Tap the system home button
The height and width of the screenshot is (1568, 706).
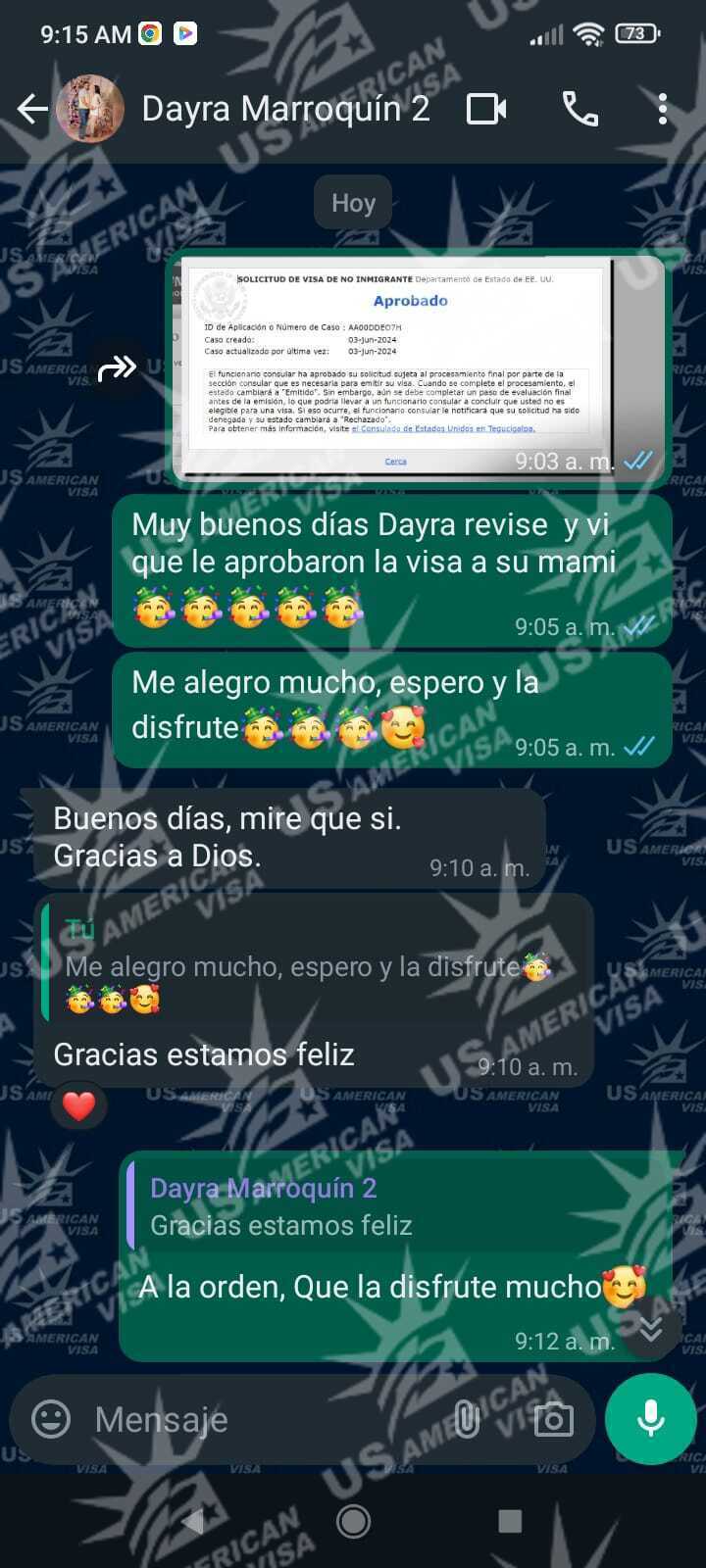coord(353,1521)
